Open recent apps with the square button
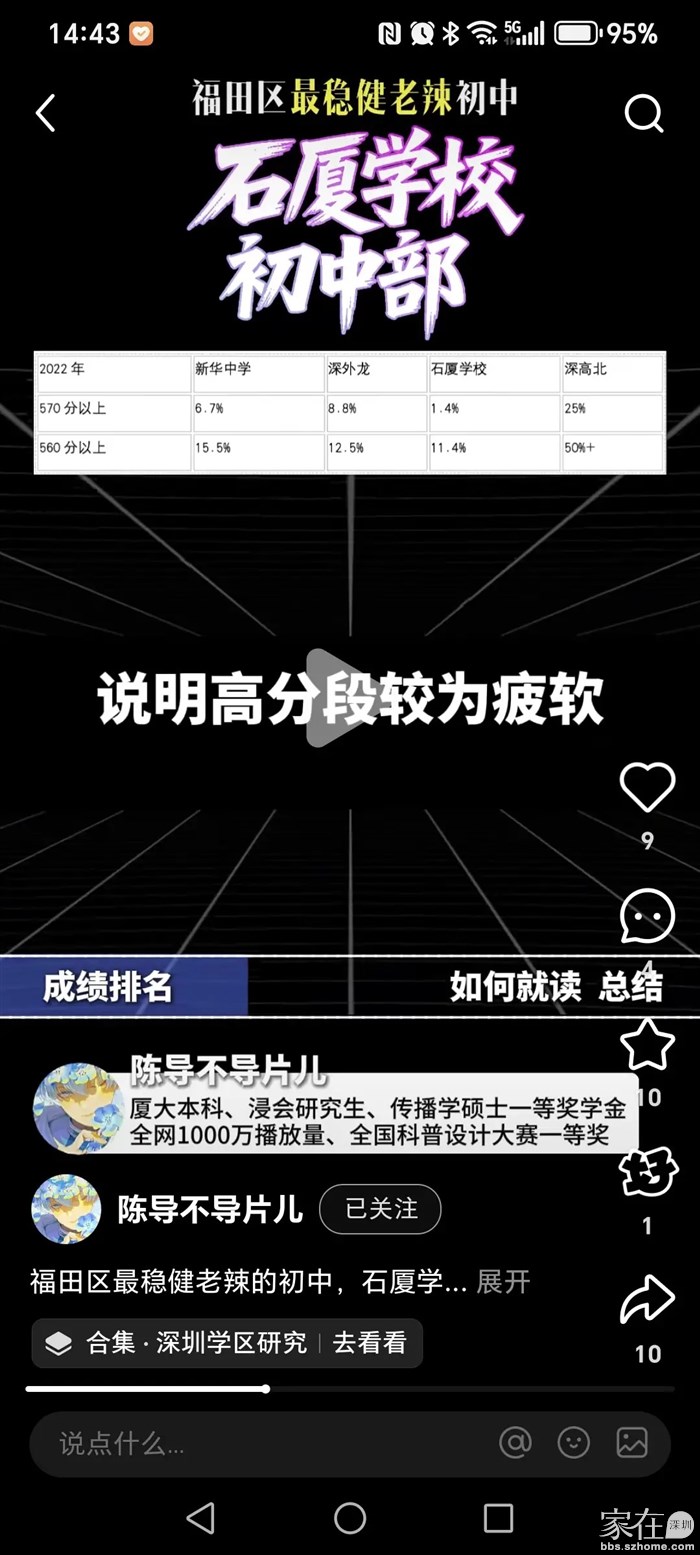Image resolution: width=700 pixels, height=1555 pixels. (498, 1517)
